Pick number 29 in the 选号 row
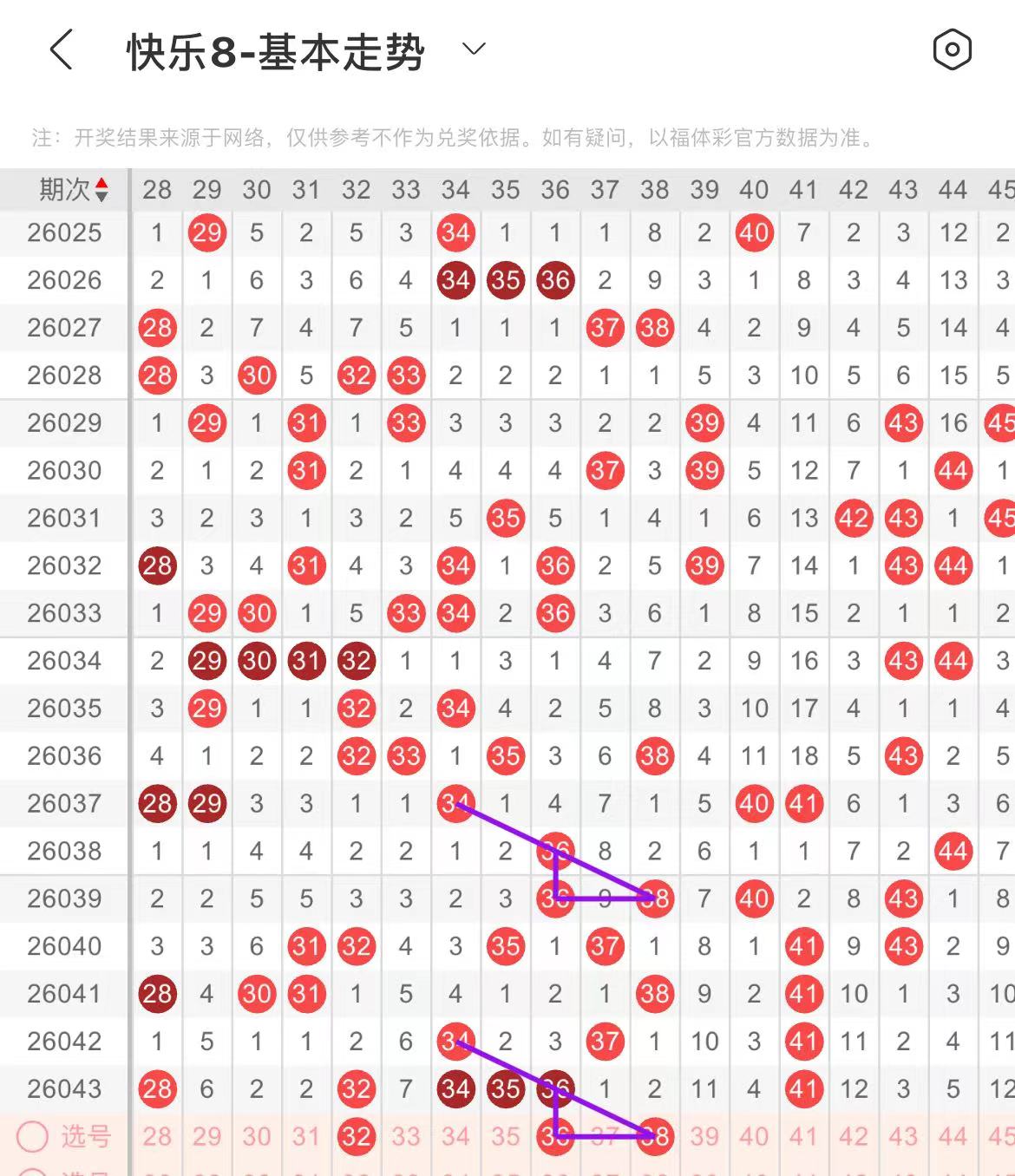Screen dimensions: 1015x1176 click(x=206, y=1136)
